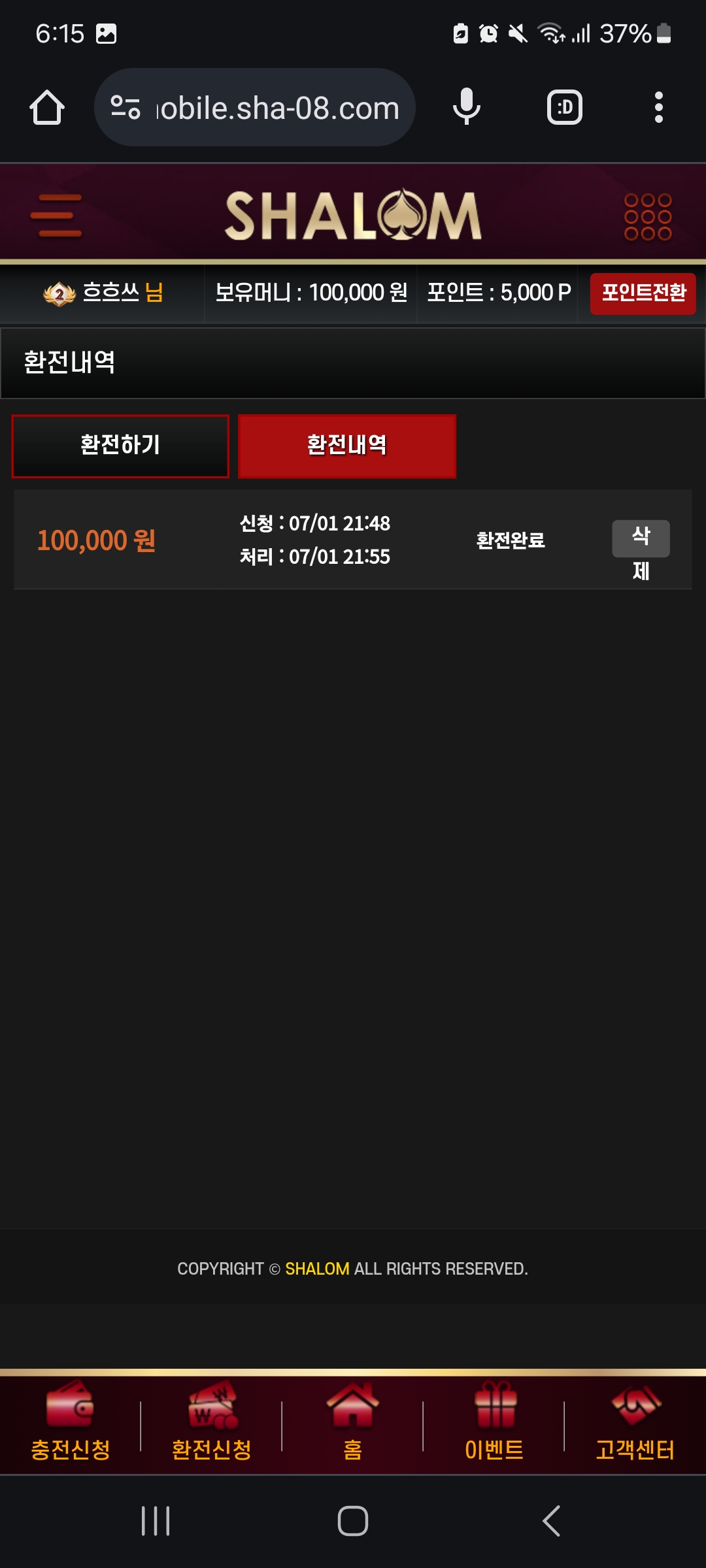Tap the 포인트전환 button
The height and width of the screenshot is (1568, 706).
(x=643, y=293)
